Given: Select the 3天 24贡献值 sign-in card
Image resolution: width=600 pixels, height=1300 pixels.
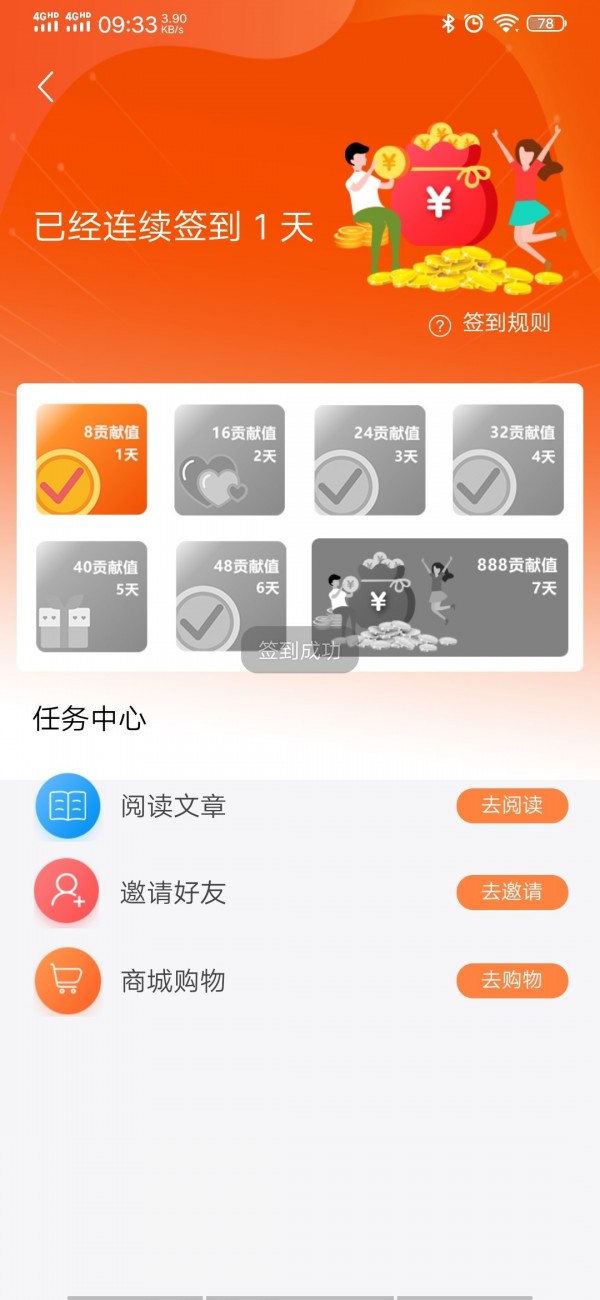Looking at the screenshot, I should (370, 459).
